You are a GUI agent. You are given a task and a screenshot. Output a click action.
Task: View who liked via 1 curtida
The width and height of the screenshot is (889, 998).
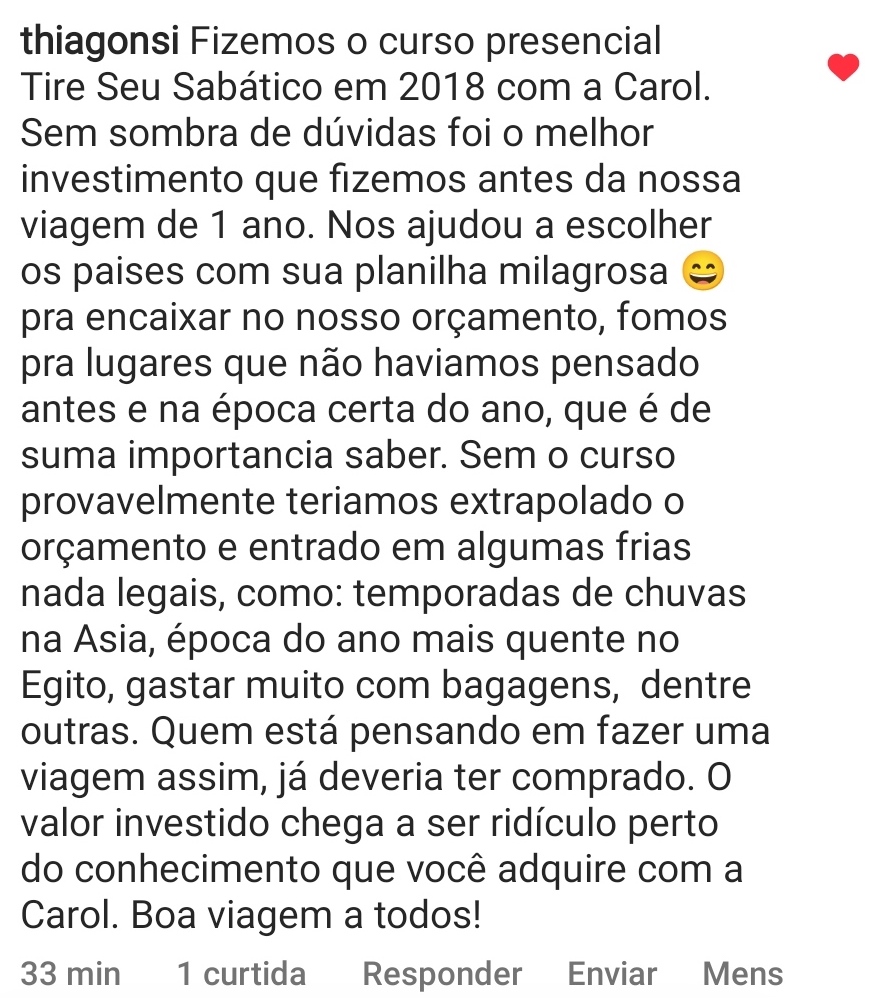click(x=241, y=973)
